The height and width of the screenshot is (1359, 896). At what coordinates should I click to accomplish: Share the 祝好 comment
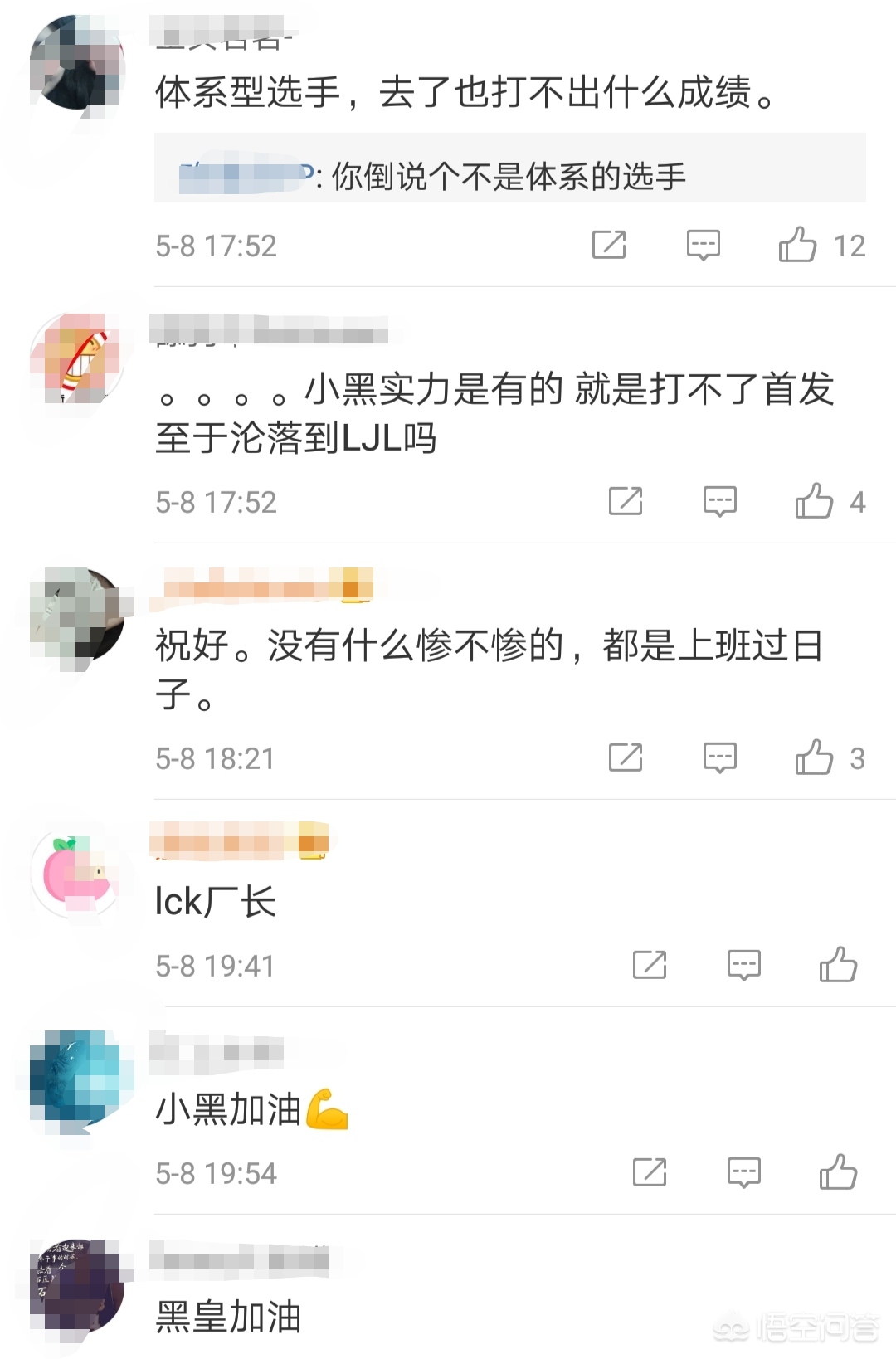(x=626, y=757)
